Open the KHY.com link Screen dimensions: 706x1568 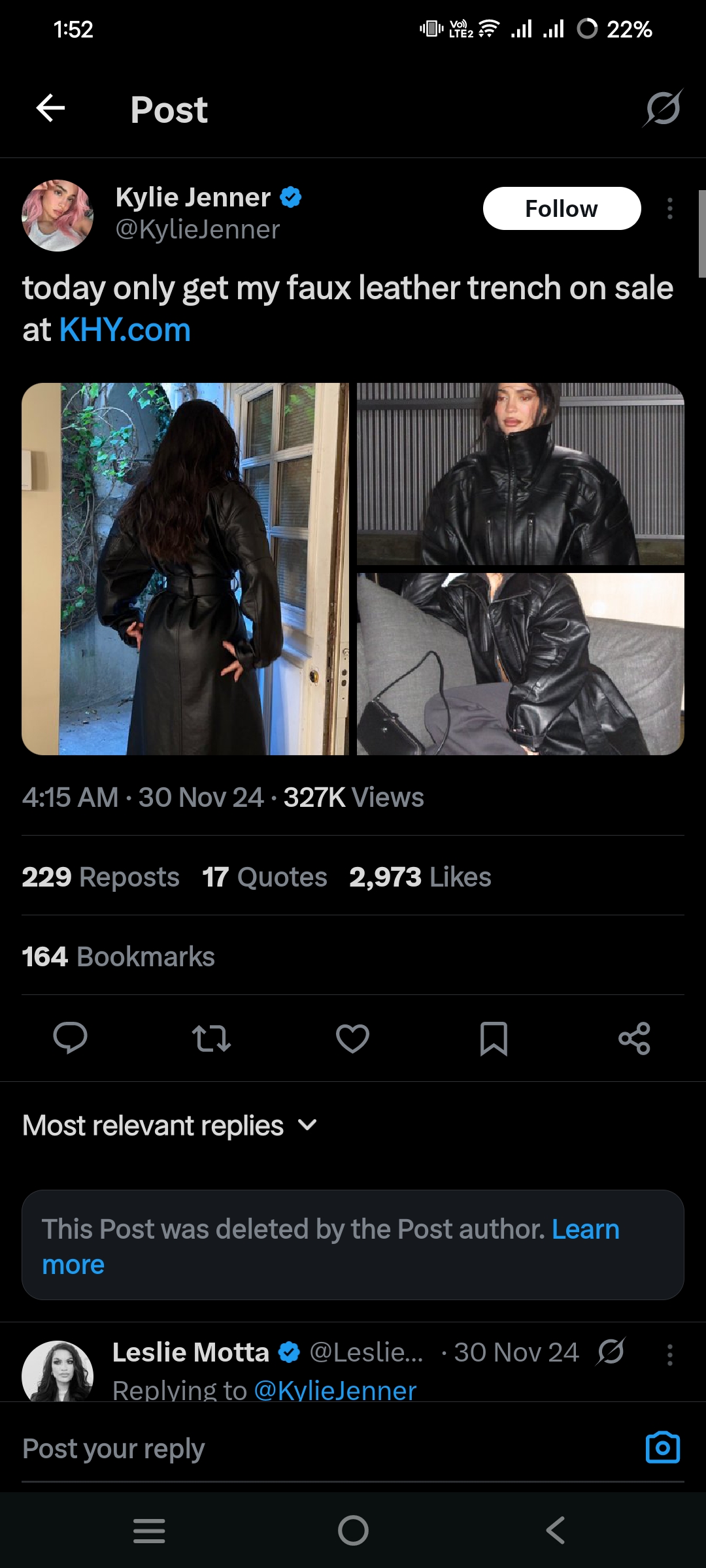125,330
